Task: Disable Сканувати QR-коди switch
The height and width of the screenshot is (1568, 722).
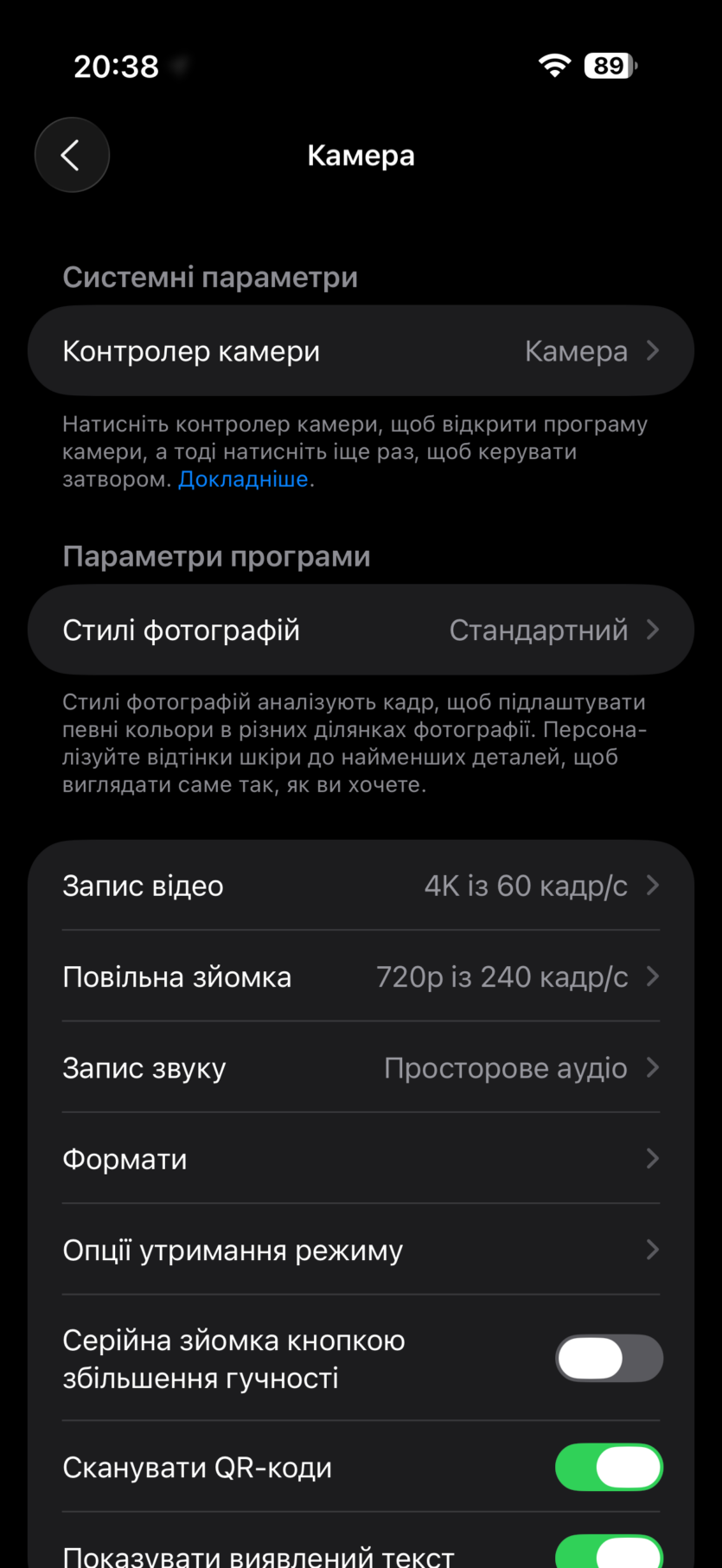Action: click(x=609, y=1467)
